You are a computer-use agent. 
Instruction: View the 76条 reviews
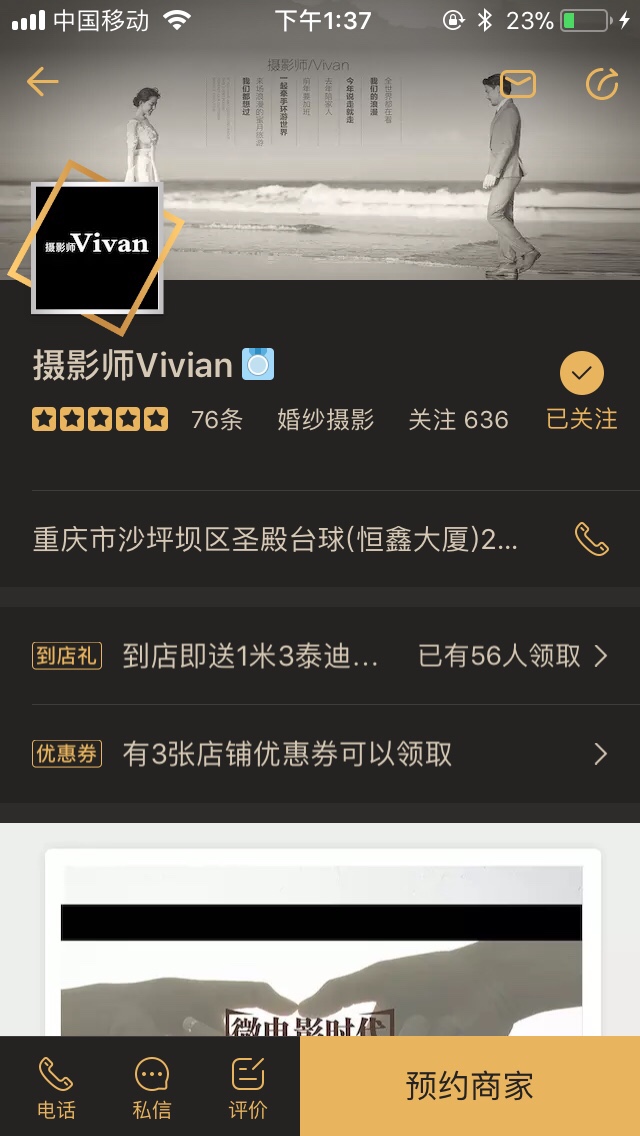click(217, 419)
